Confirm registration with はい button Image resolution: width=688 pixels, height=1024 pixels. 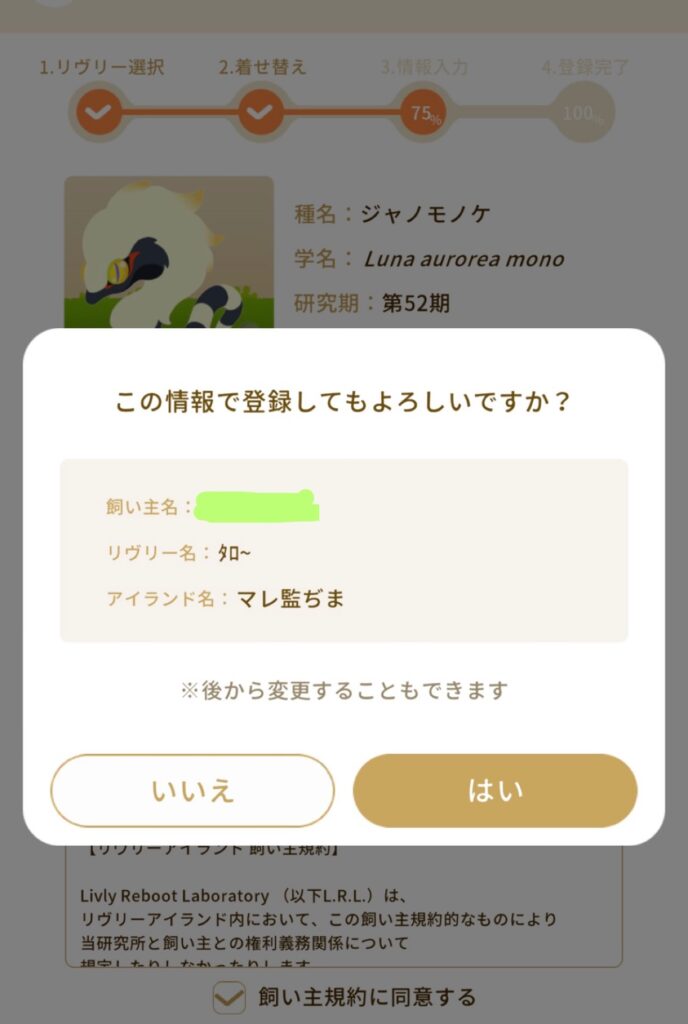(x=495, y=791)
